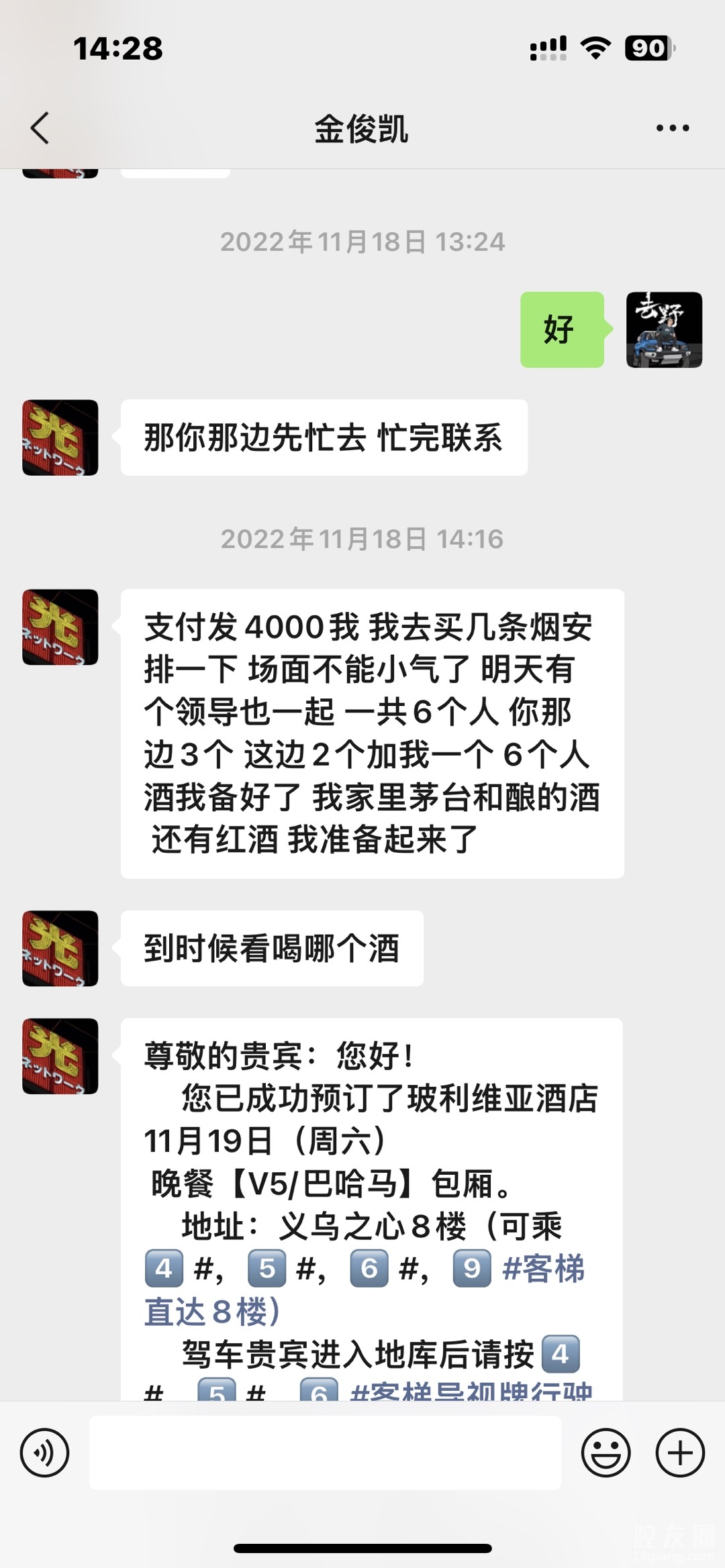Open the emoji sticker panel

pos(606,1453)
